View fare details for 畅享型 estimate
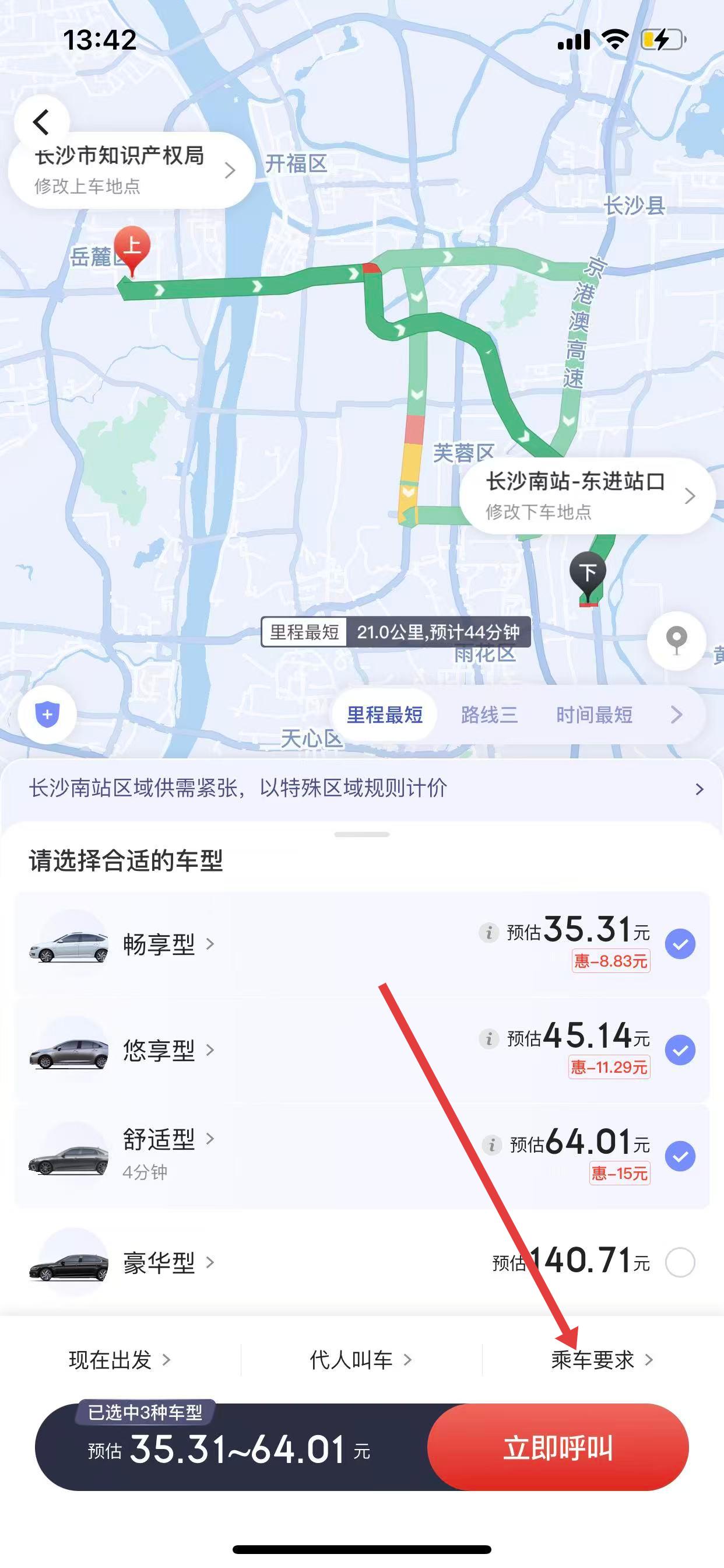Viewport: 724px width, 1568px height. [x=488, y=932]
